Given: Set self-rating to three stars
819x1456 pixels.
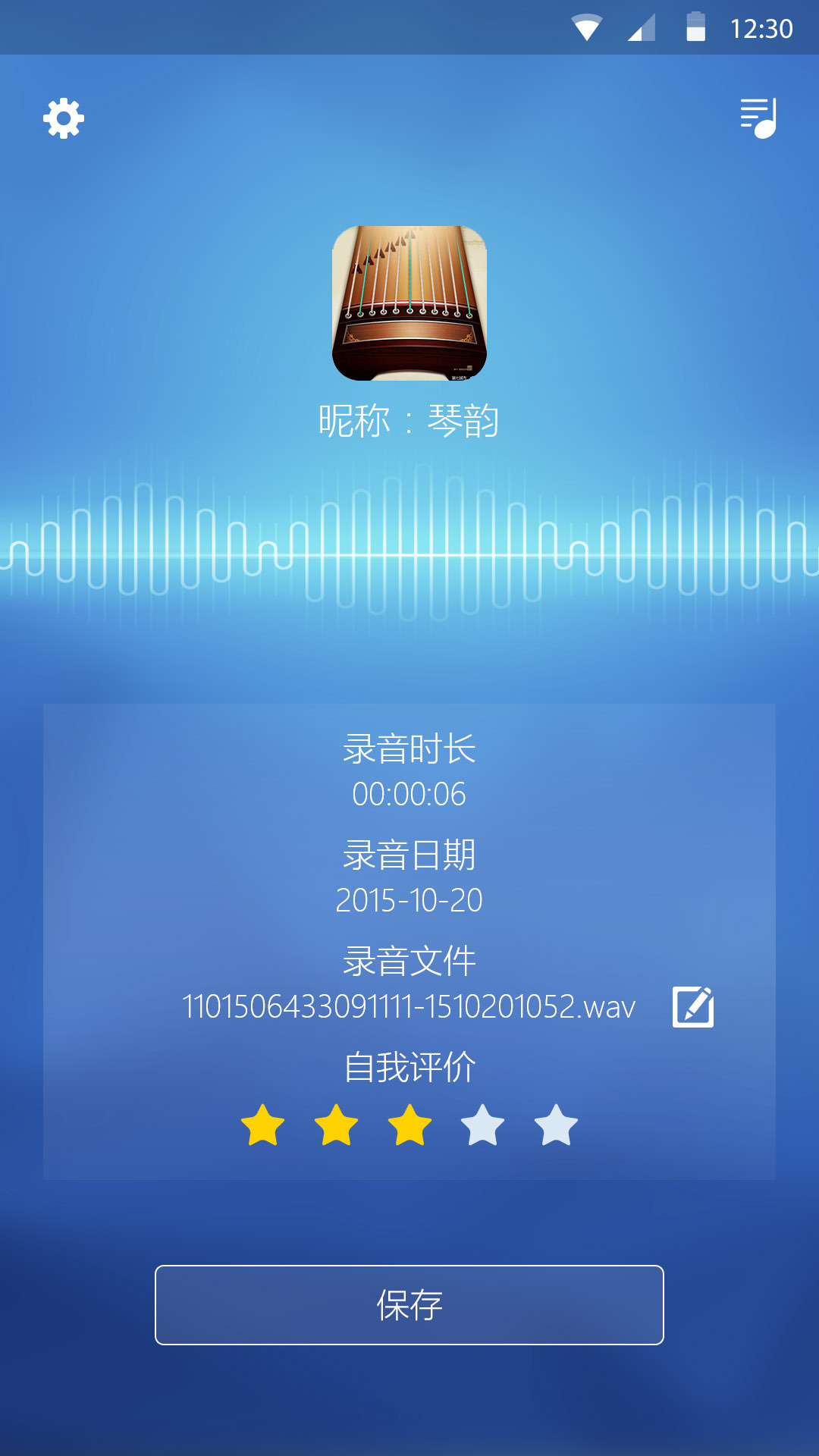Looking at the screenshot, I should tap(409, 1125).
